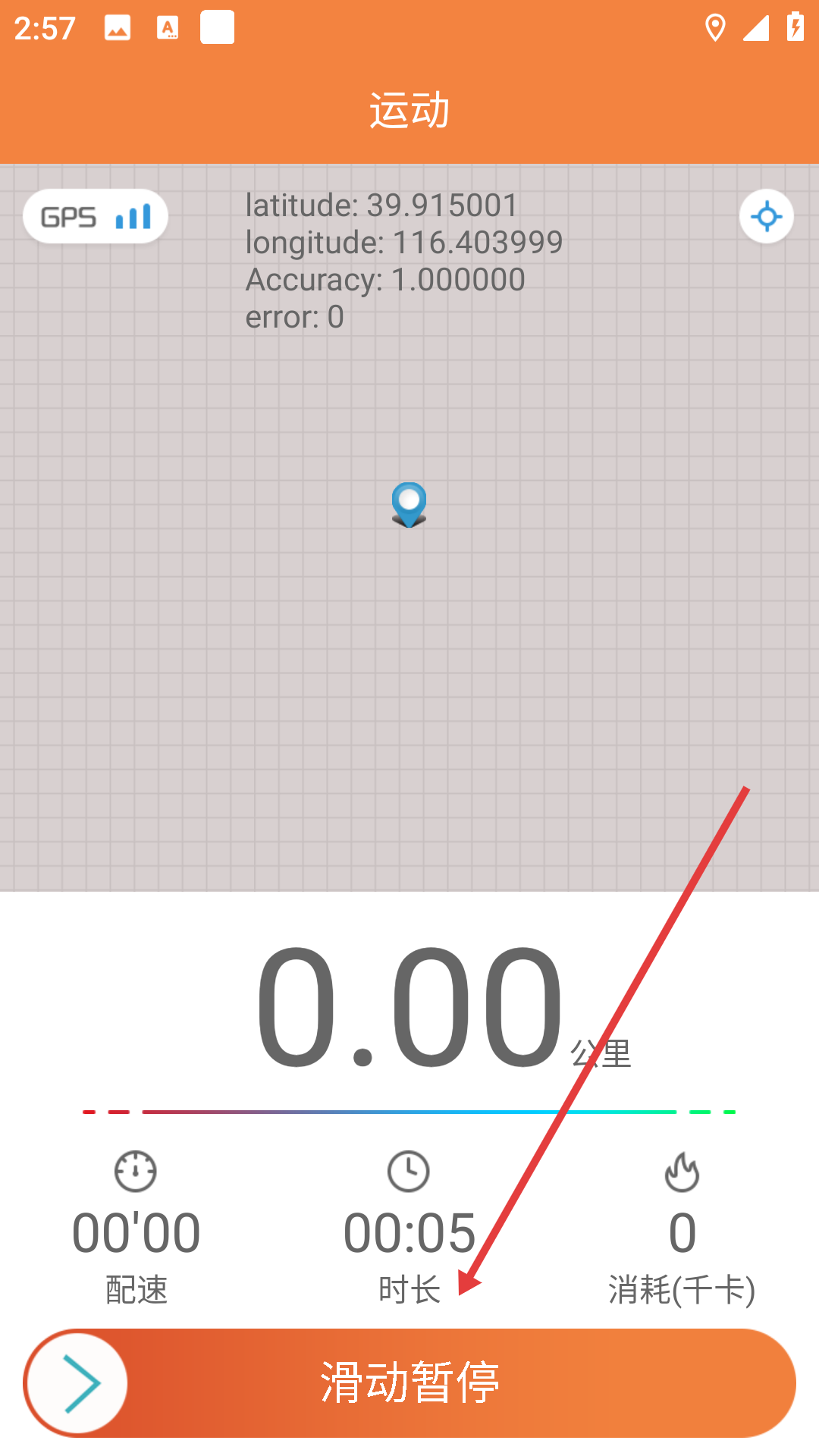Tap the 滑动暂停 slider arrow handle
819x1456 pixels.
pos(77,1383)
